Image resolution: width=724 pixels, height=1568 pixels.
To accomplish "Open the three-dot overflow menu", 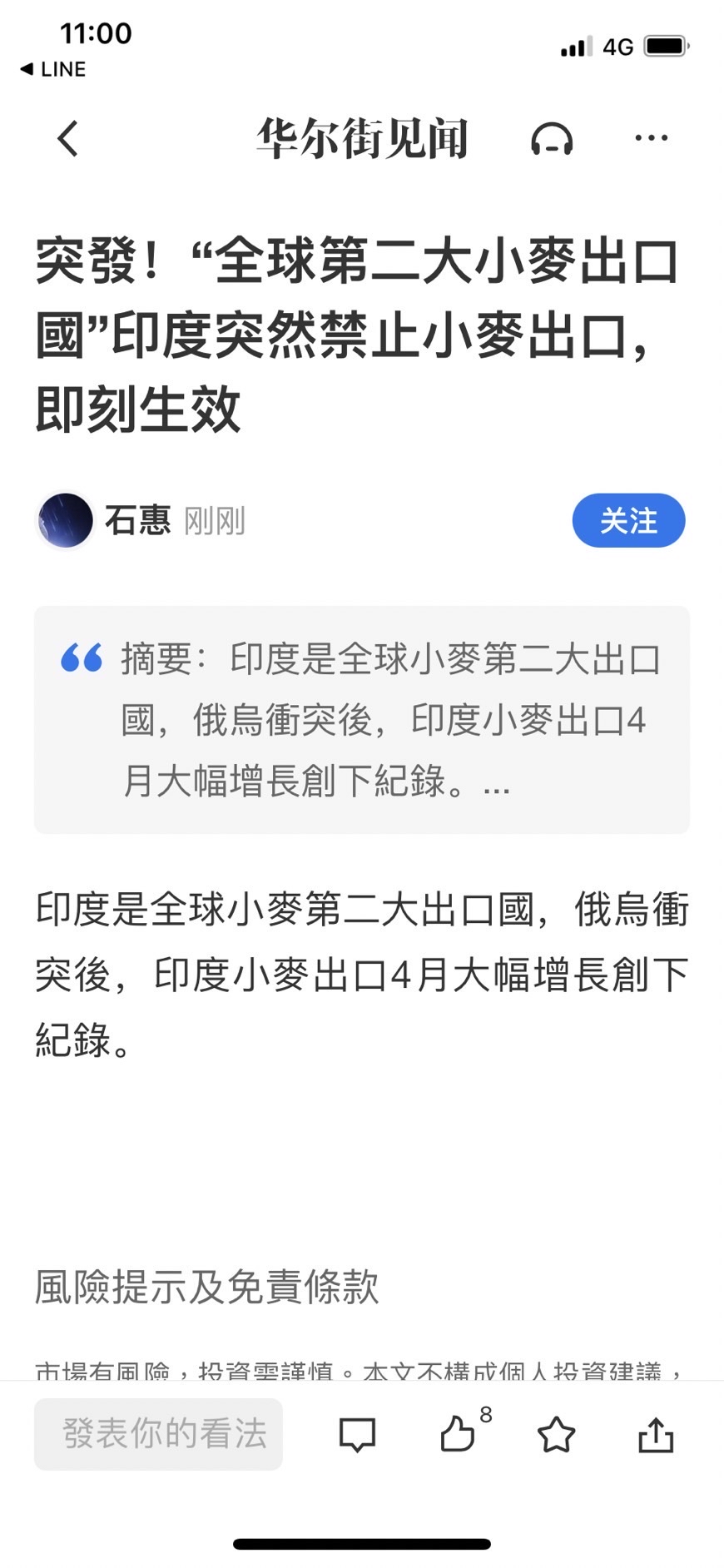I will tap(651, 138).
